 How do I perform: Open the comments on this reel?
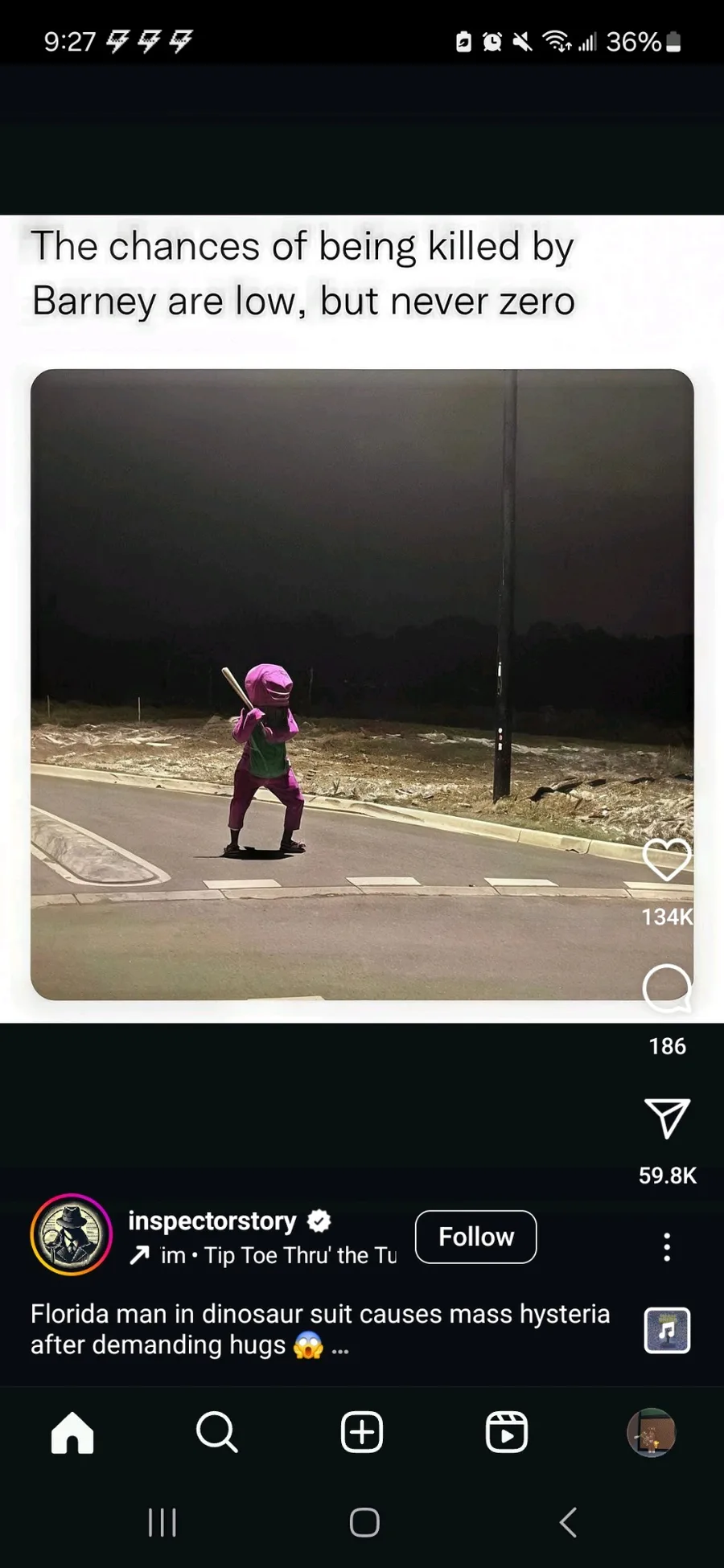[667, 987]
